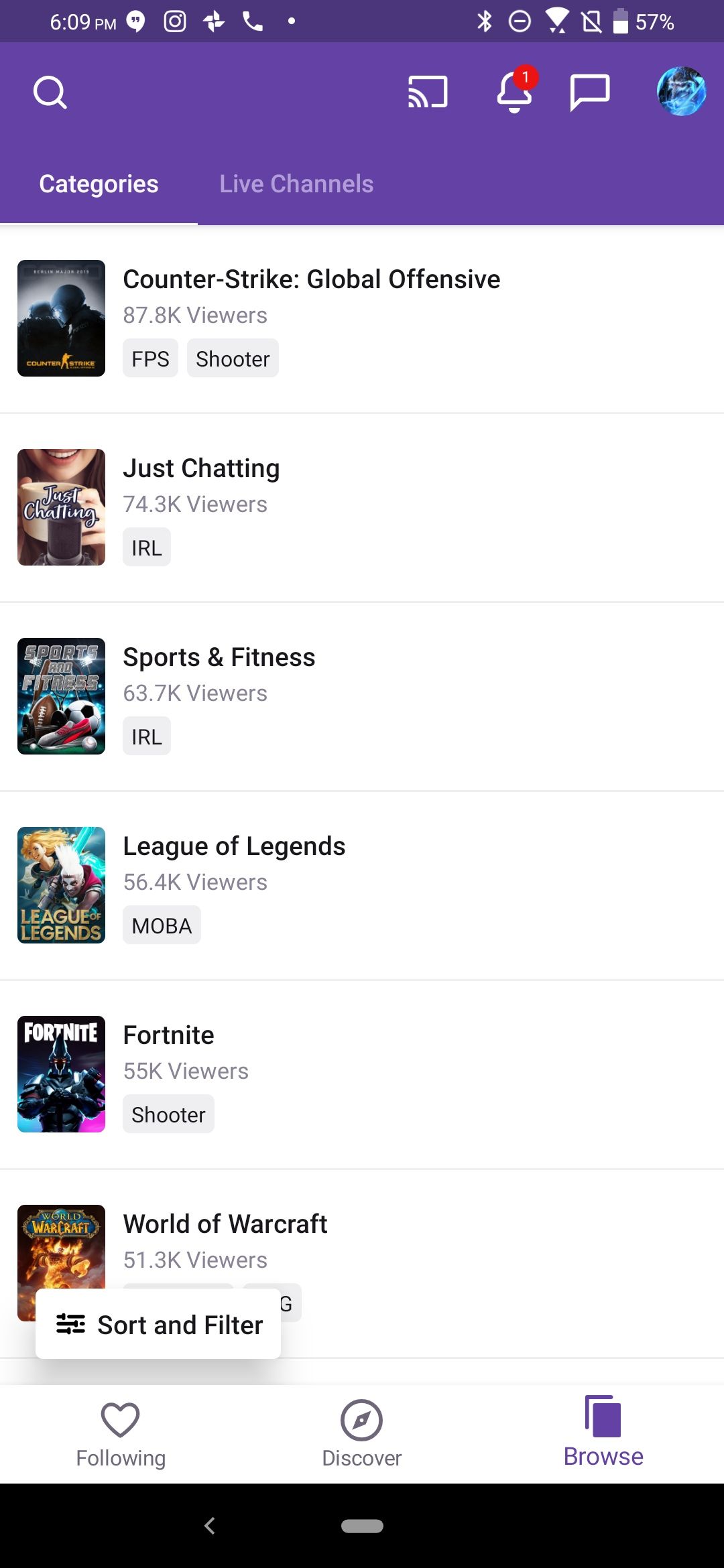Open whispers with the chat bubble icon
Image resolution: width=724 pixels, height=1568 pixels.
coord(591,92)
